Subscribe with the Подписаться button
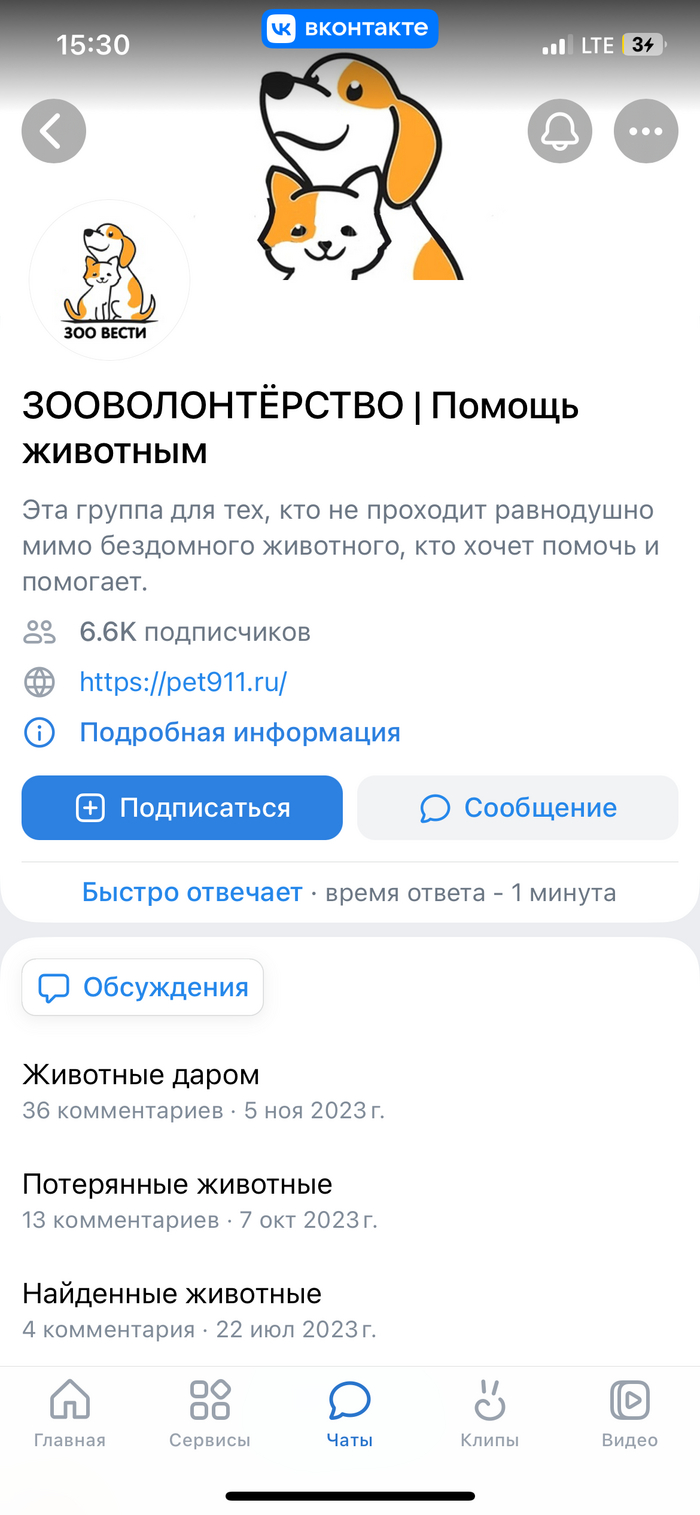Viewport: 700px width, 1515px height. 182,808
